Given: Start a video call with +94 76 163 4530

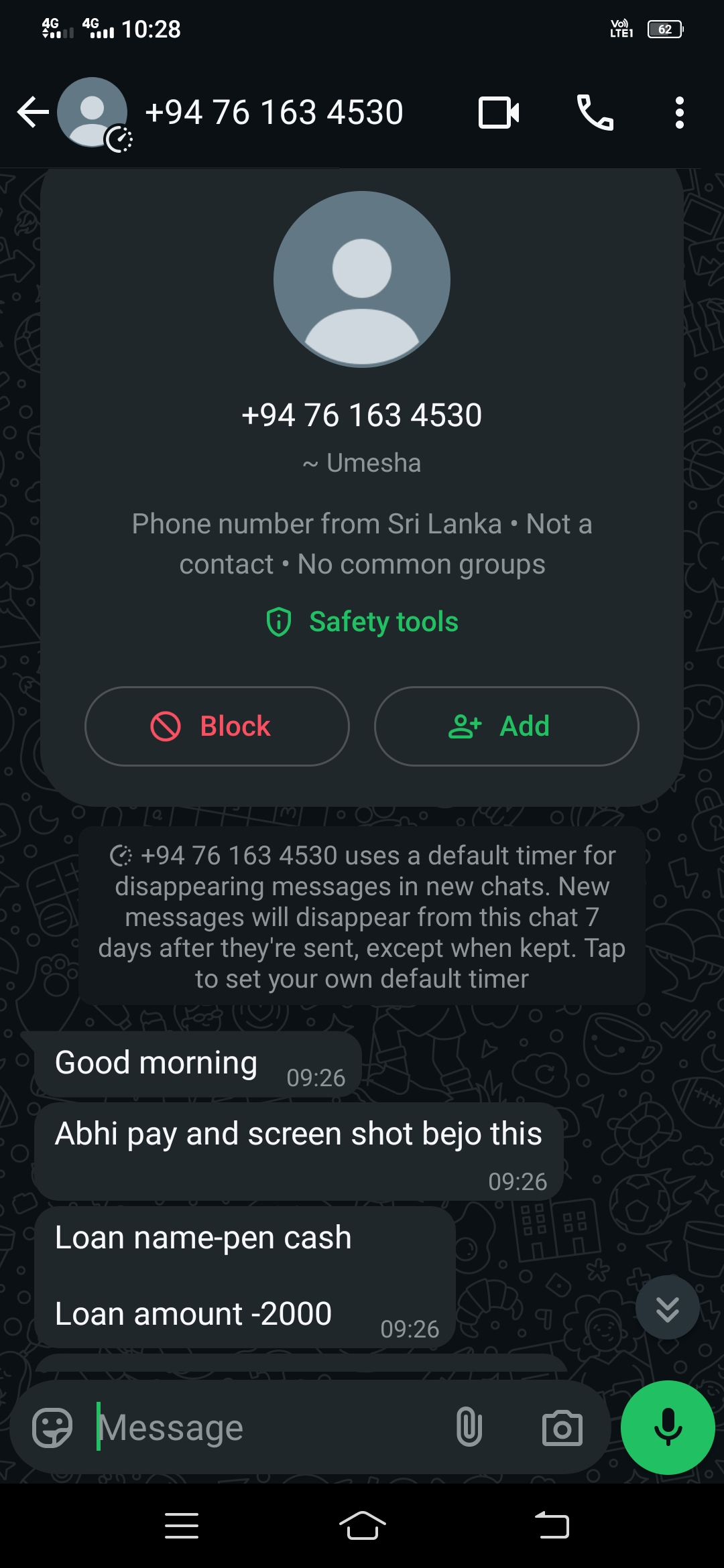Looking at the screenshot, I should [x=498, y=112].
